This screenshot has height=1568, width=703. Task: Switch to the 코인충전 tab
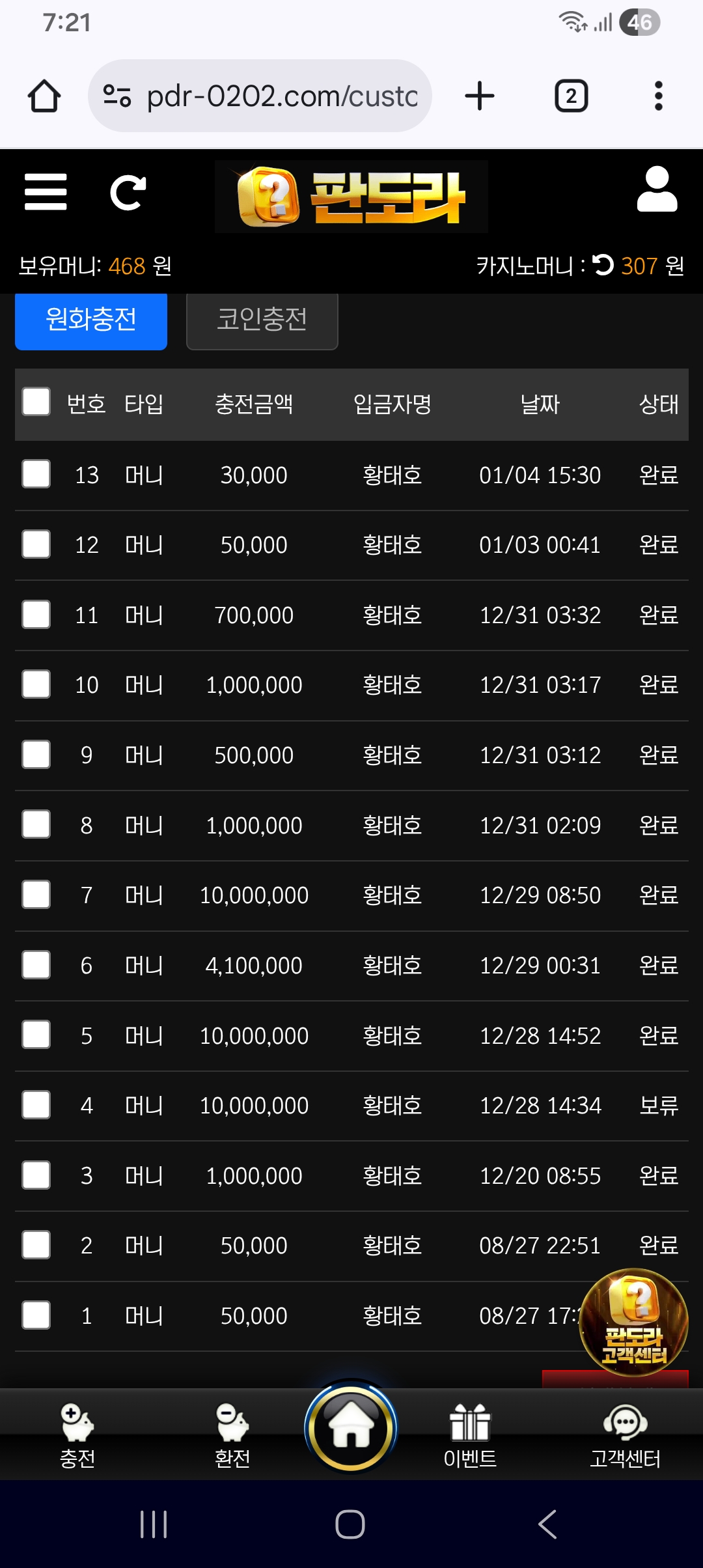[262, 320]
